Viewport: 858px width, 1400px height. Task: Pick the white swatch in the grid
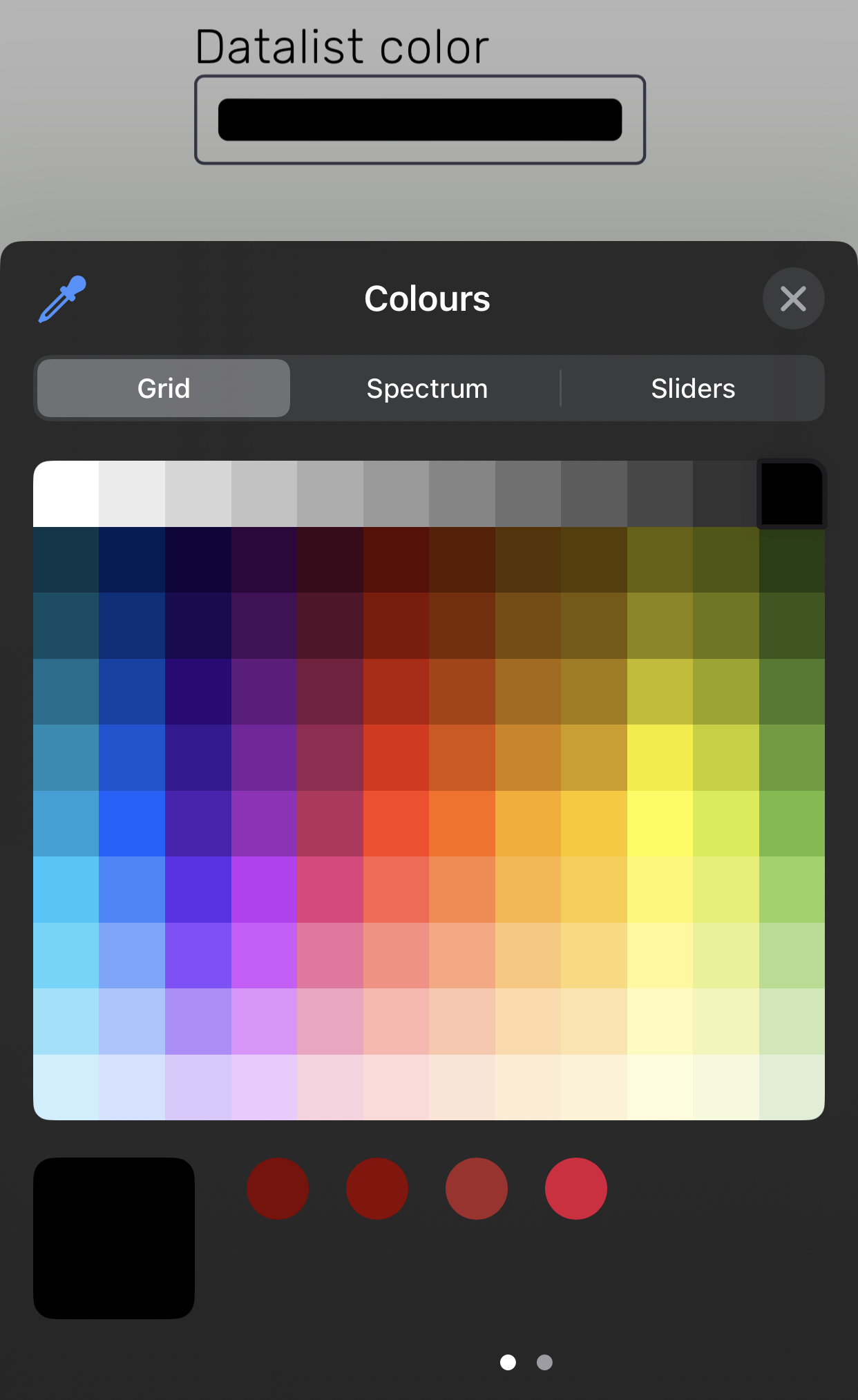click(x=66, y=494)
